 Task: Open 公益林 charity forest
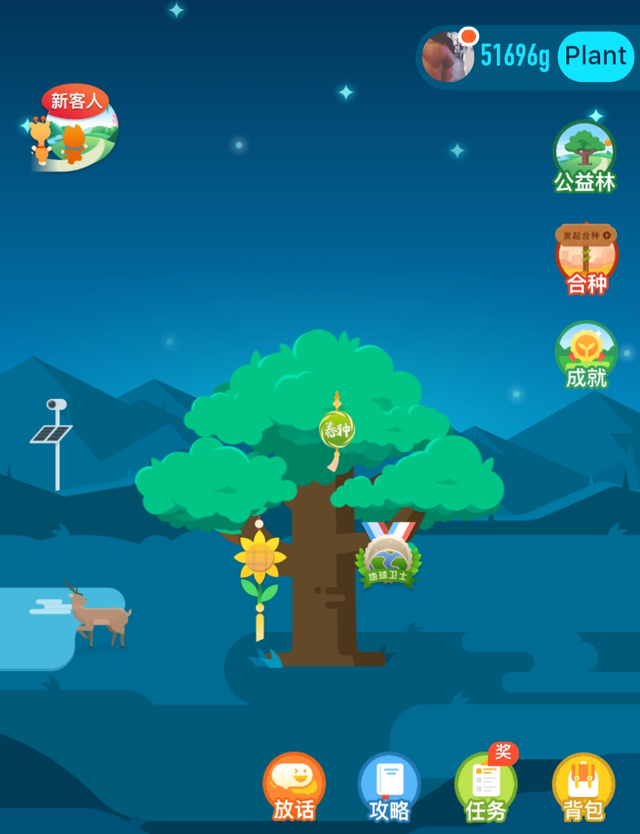pyautogui.click(x=585, y=156)
